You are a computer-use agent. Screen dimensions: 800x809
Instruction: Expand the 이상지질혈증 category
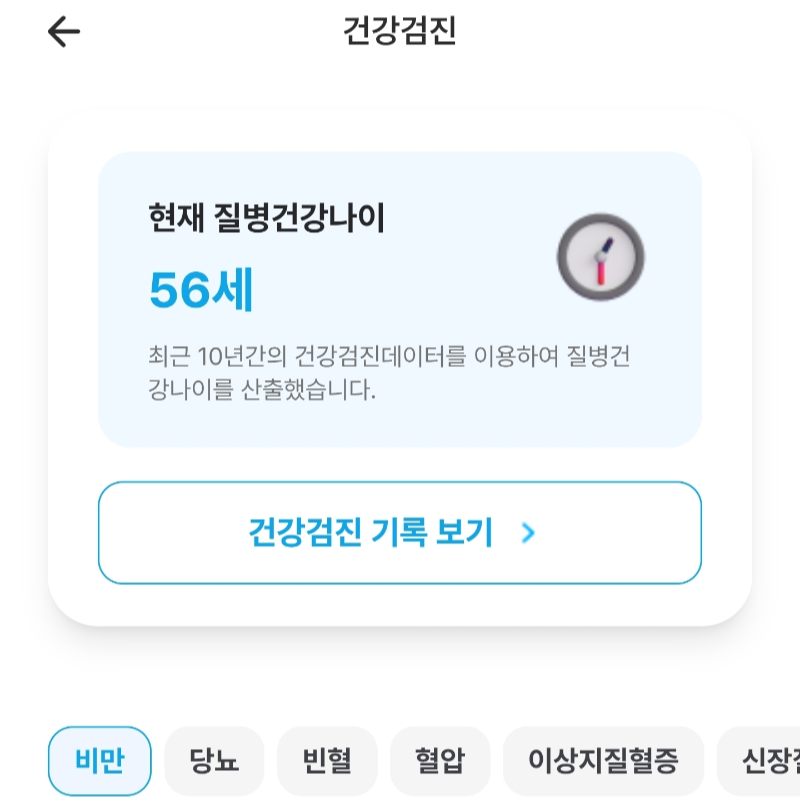pyautogui.click(x=602, y=761)
